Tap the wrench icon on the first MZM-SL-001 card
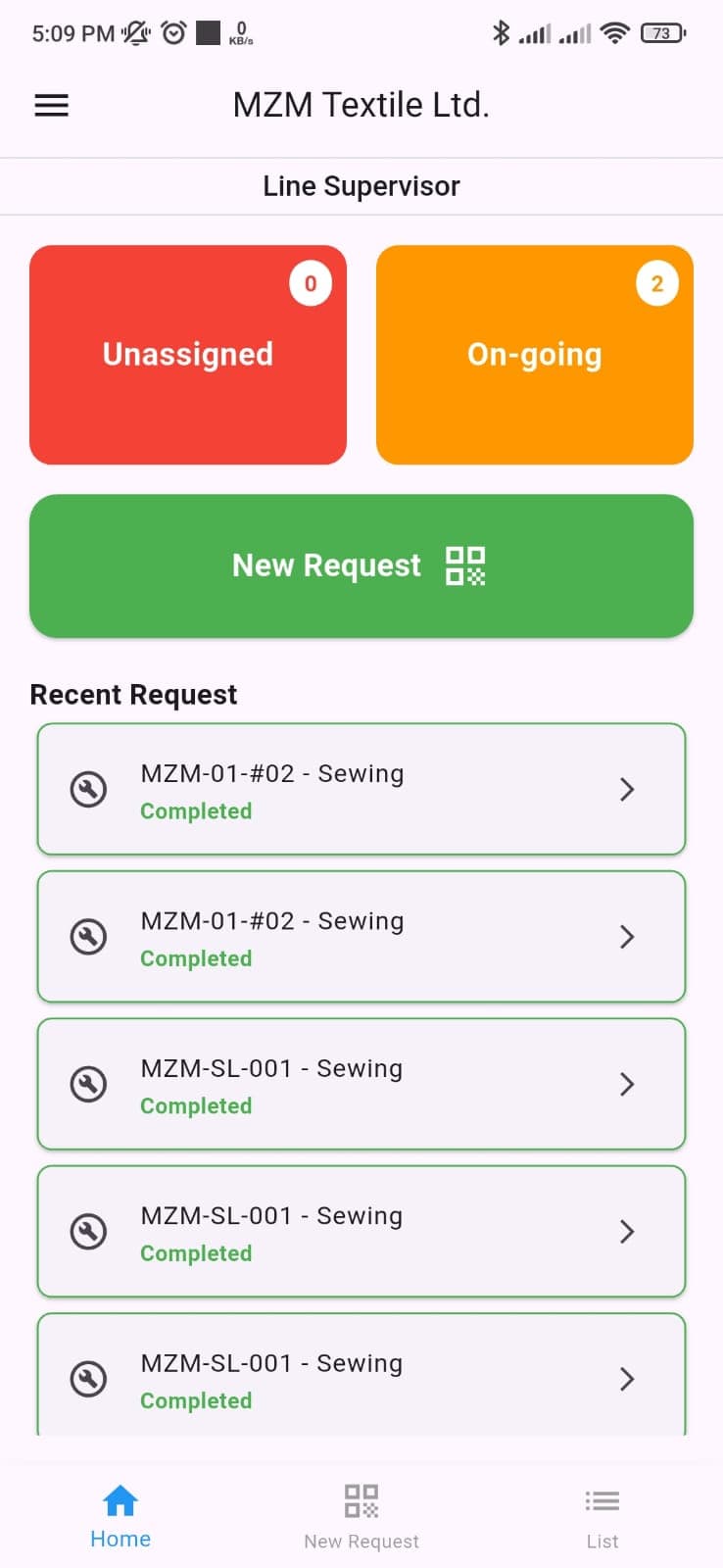The image size is (723, 1568). click(x=88, y=1084)
